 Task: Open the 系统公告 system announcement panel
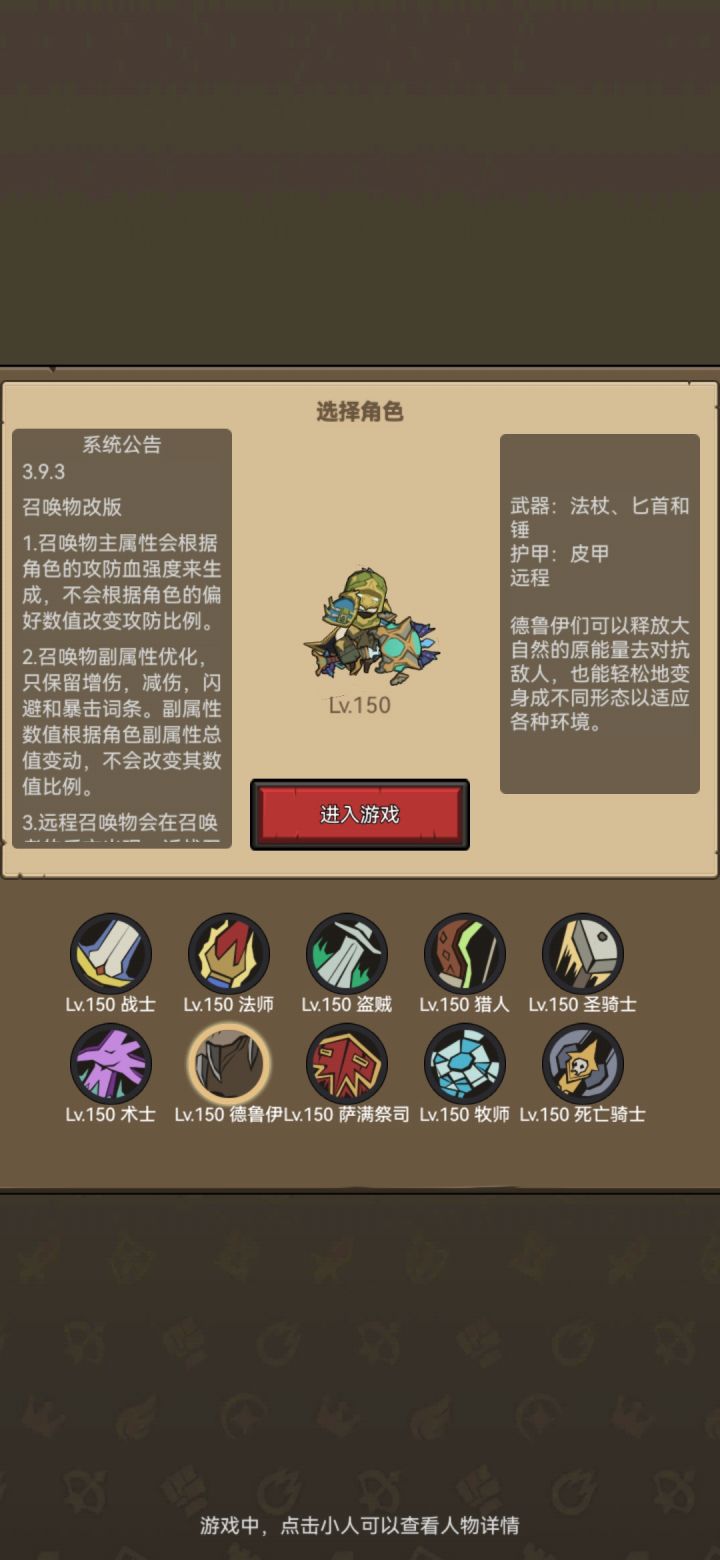(121, 445)
